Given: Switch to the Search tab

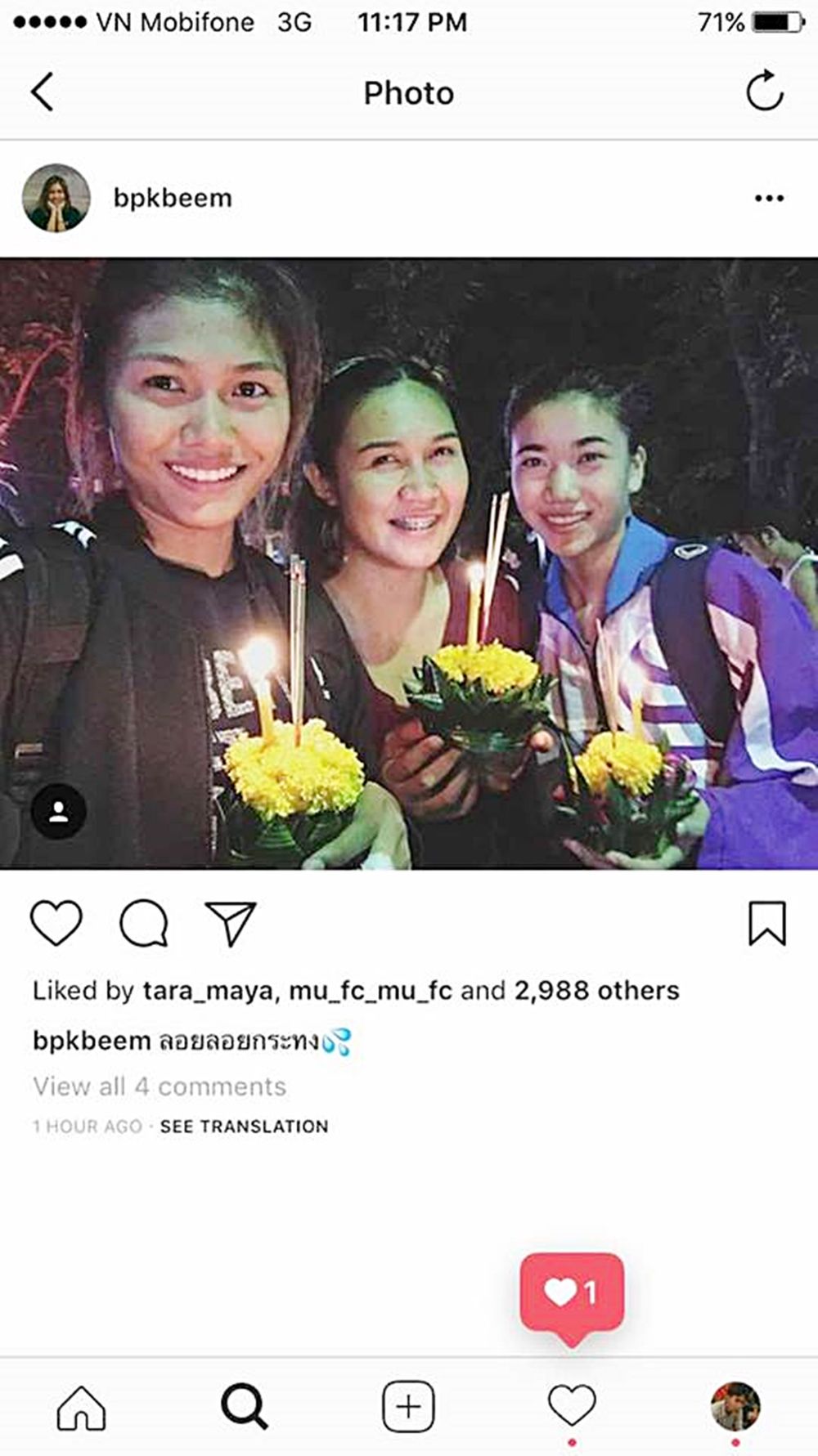Looking at the screenshot, I should click(244, 1407).
